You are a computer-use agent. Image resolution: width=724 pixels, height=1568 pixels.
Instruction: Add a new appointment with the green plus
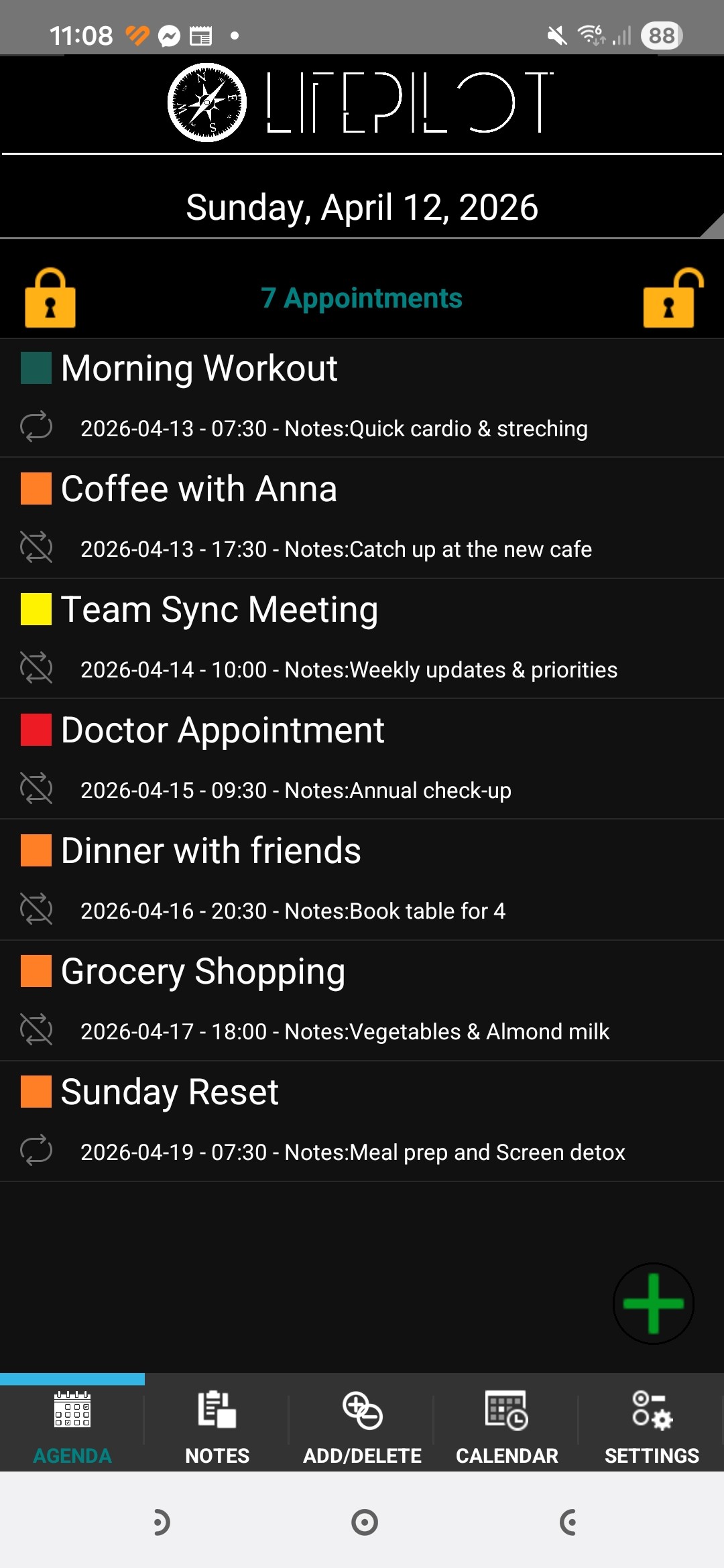click(653, 1303)
